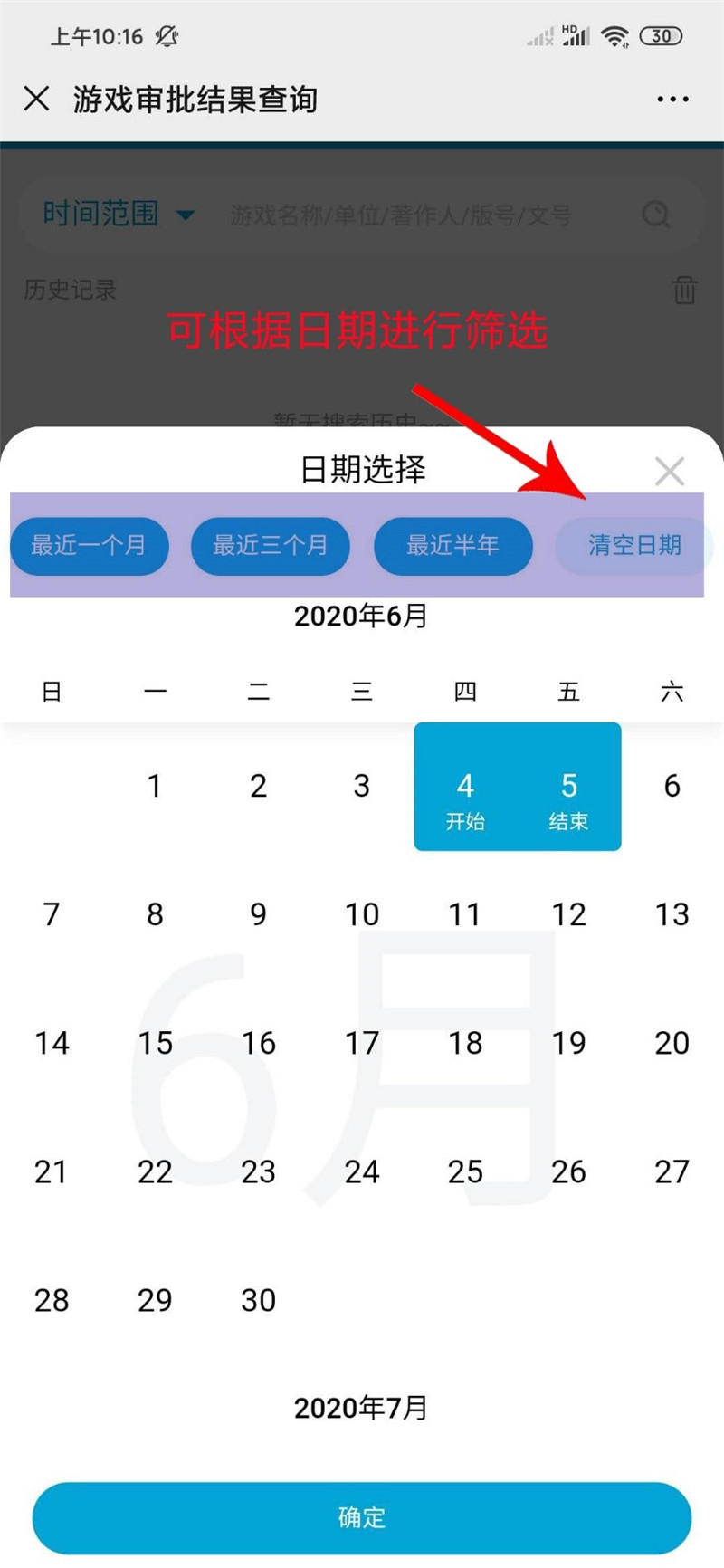Tap the end date June 5
724x1568 pixels.
(568, 788)
